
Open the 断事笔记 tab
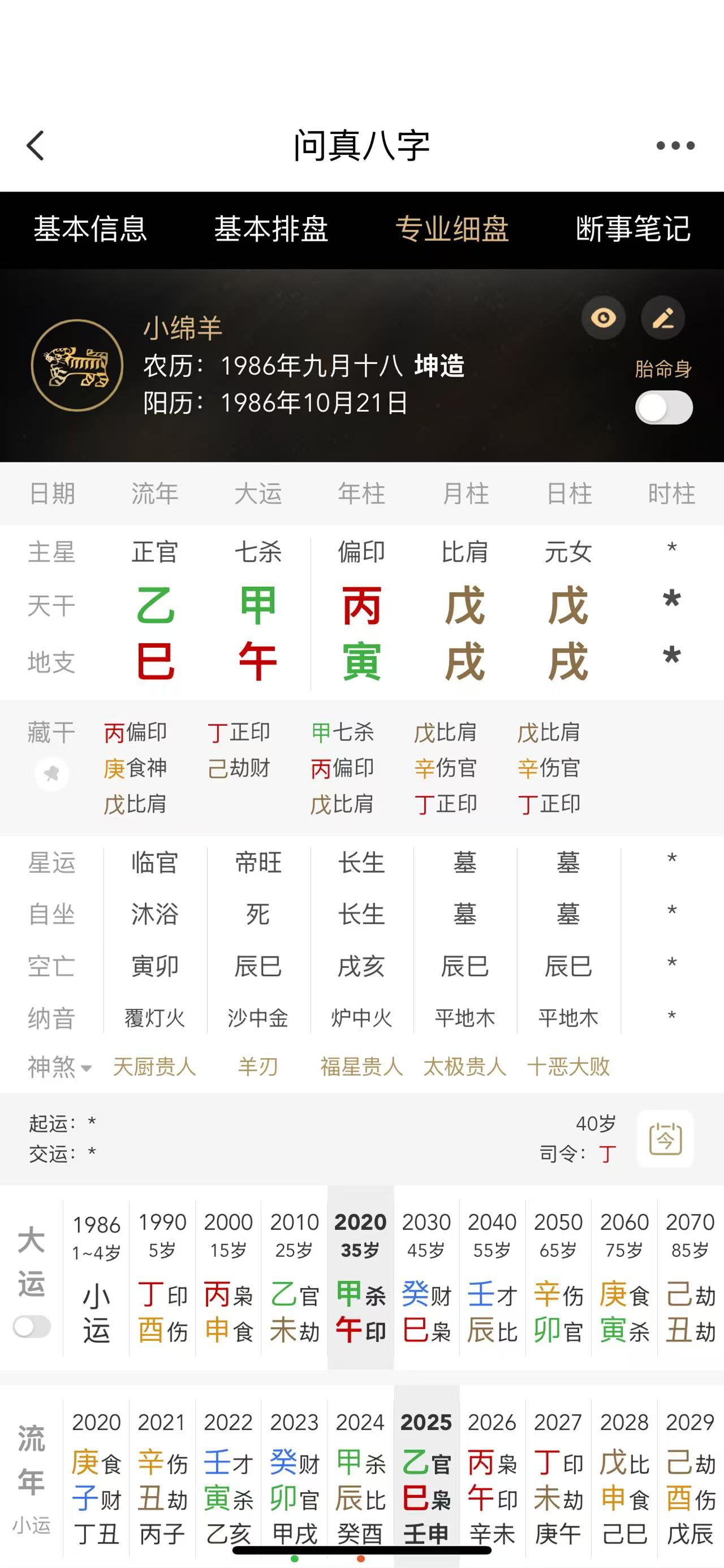tap(633, 229)
